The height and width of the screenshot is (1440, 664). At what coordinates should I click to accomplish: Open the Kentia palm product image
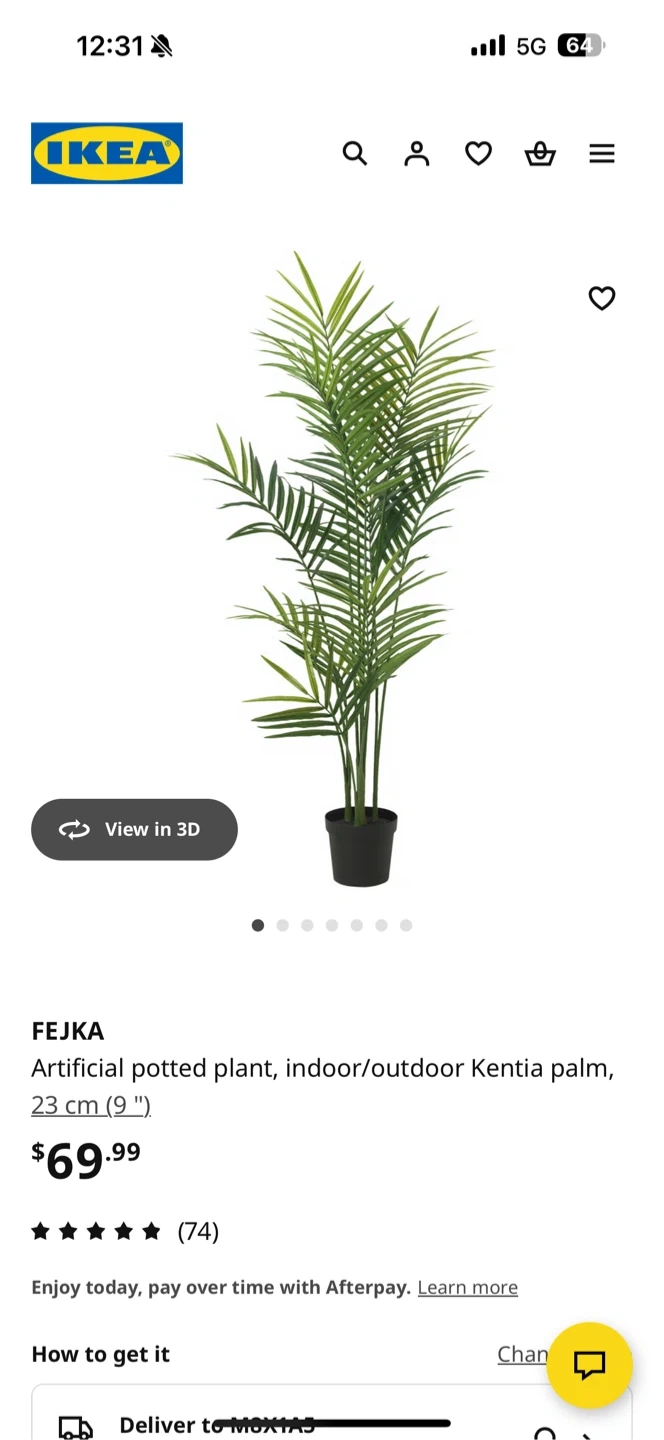pyautogui.click(x=335, y=568)
